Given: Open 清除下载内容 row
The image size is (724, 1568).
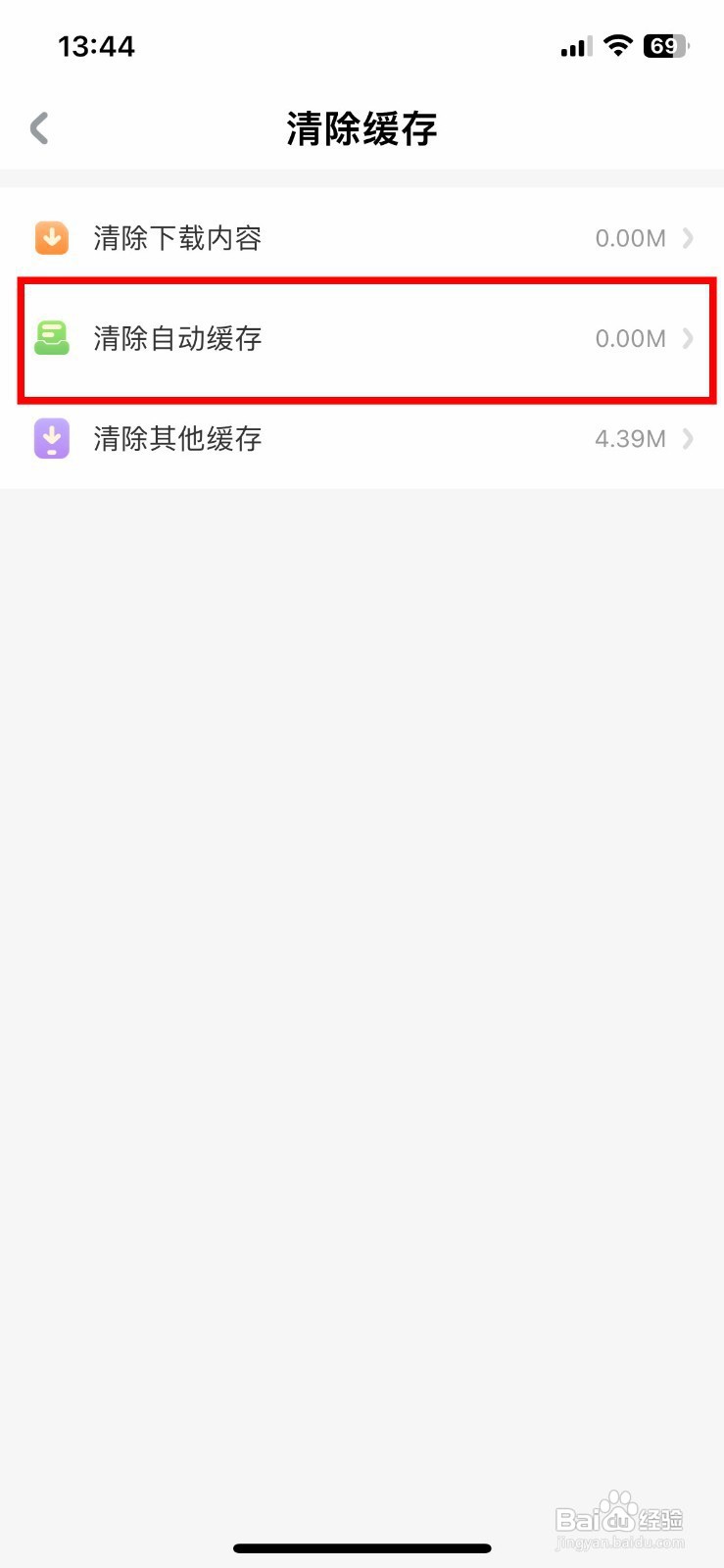Looking at the screenshot, I should tap(362, 238).
